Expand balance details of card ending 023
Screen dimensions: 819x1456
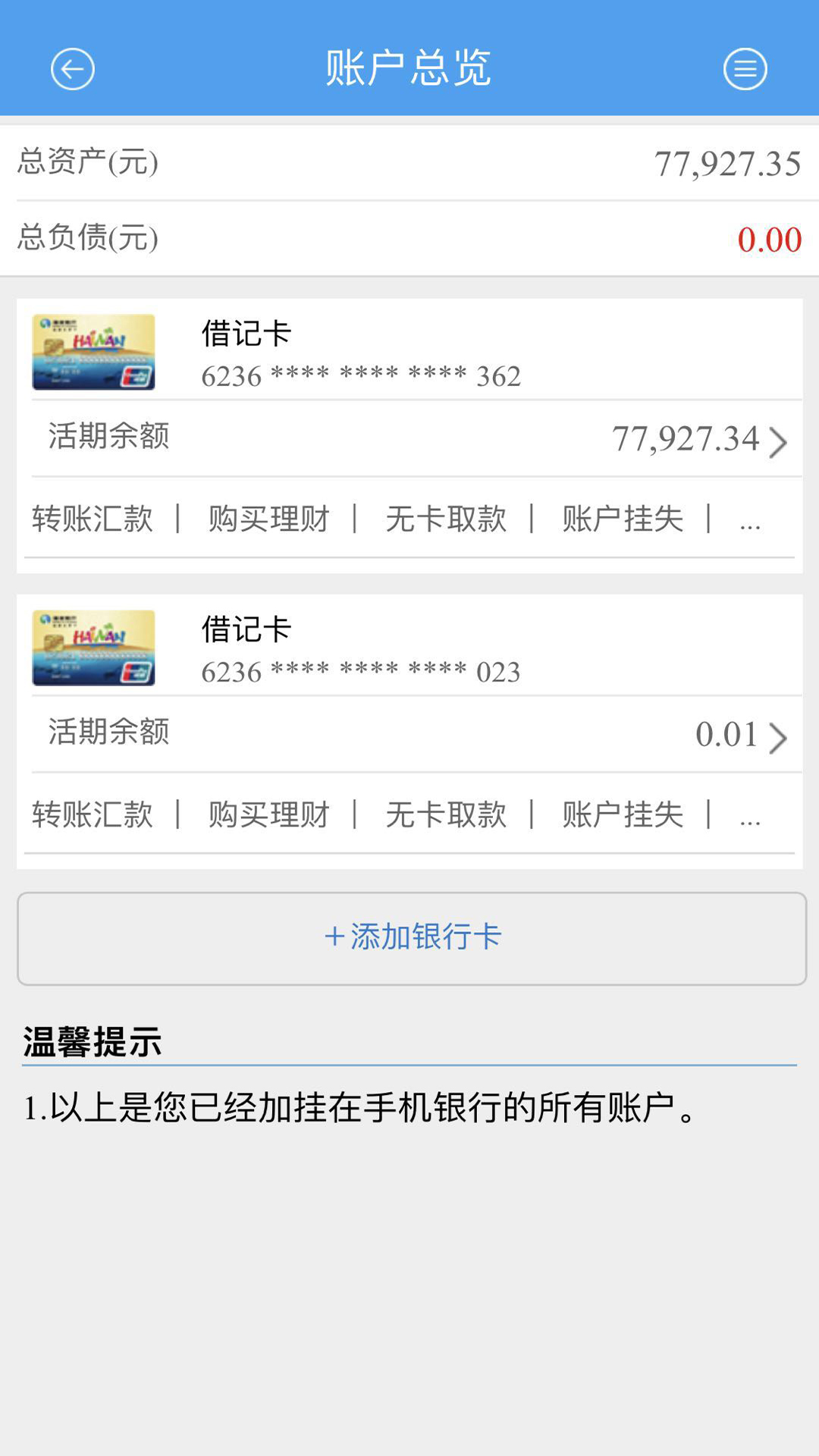point(777,739)
